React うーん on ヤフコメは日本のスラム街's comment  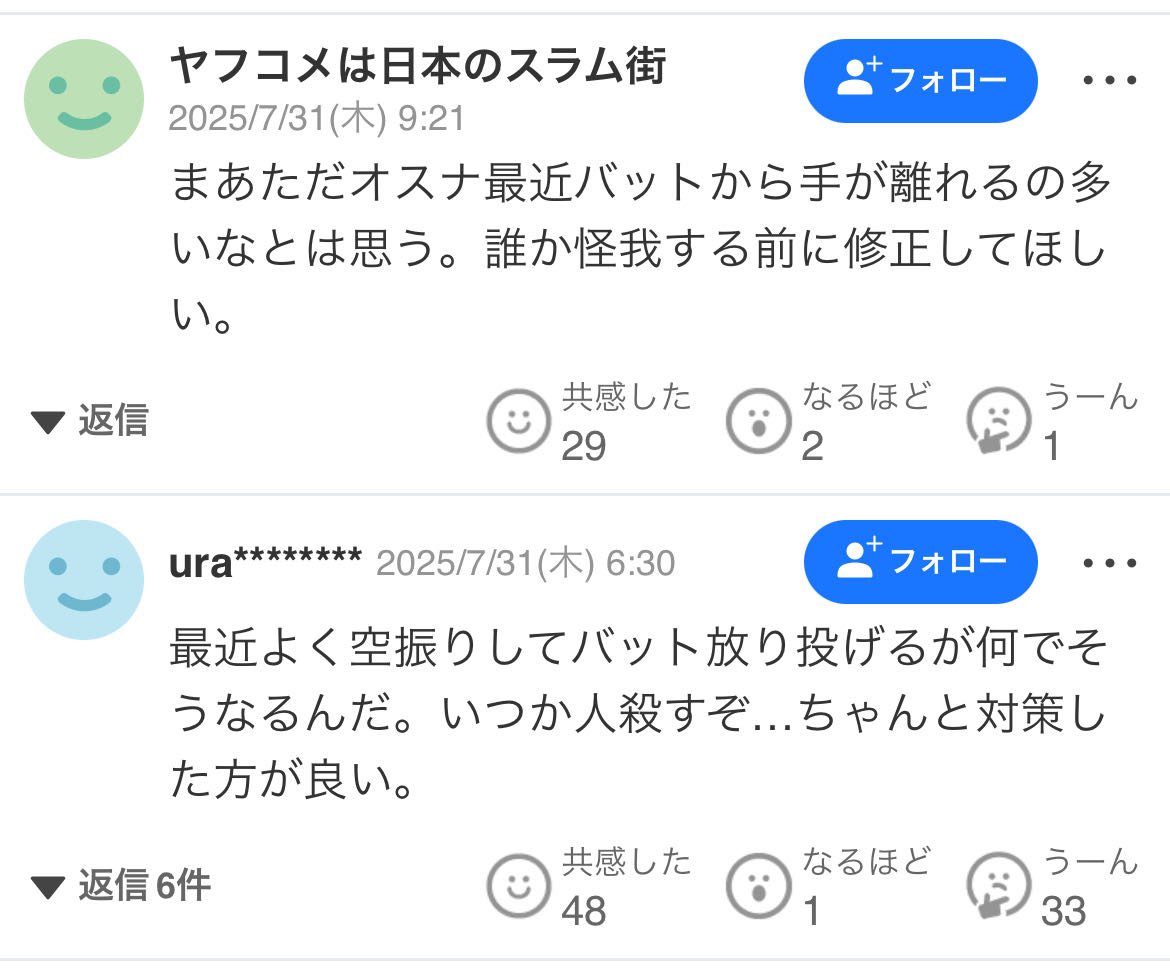point(999,420)
